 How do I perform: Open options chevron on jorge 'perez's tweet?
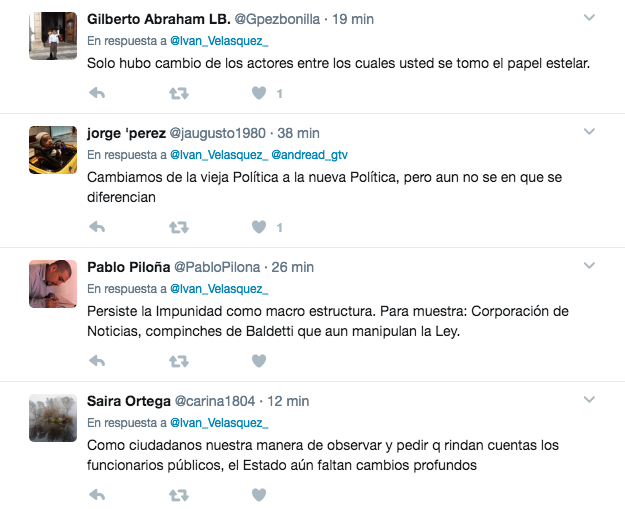pyautogui.click(x=589, y=131)
